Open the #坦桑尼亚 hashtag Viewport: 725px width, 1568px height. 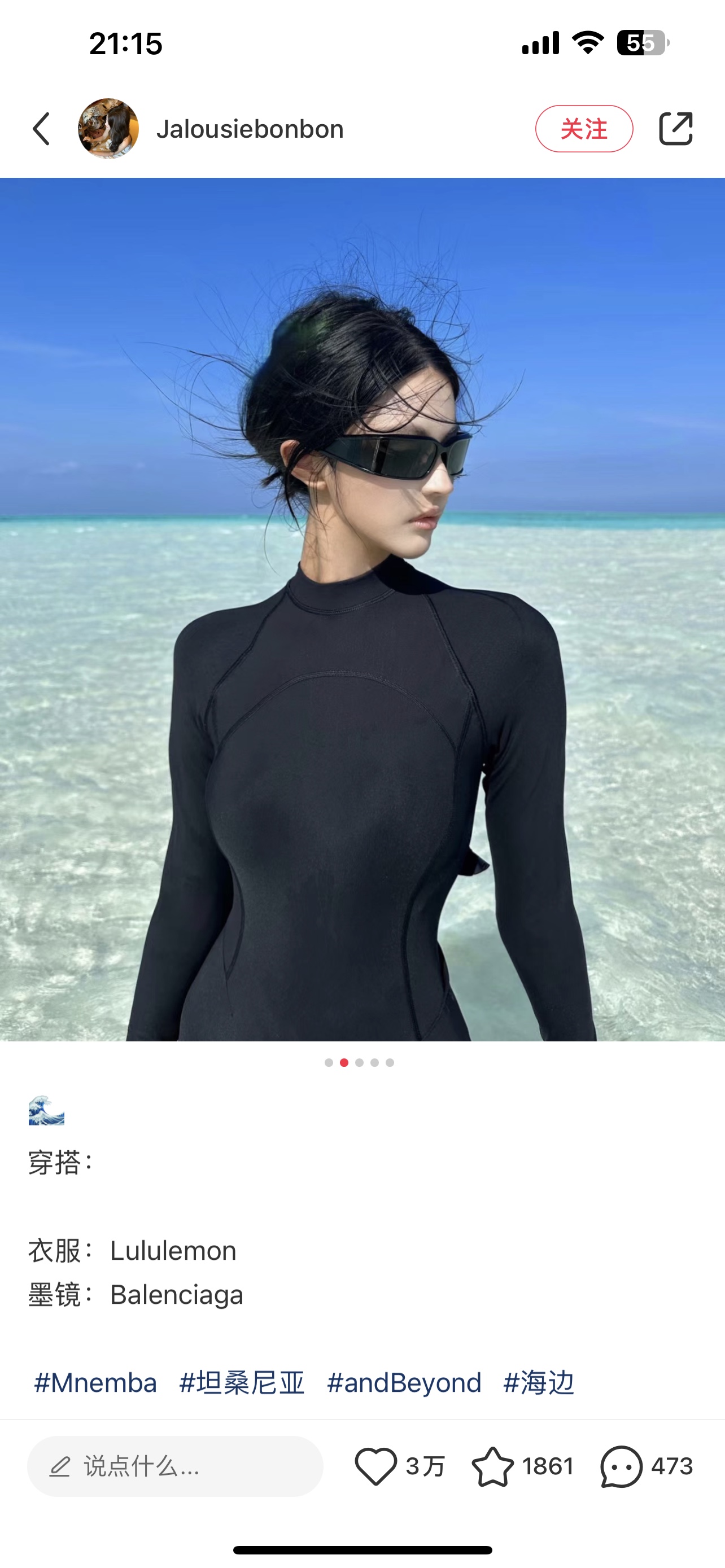[x=242, y=1383]
